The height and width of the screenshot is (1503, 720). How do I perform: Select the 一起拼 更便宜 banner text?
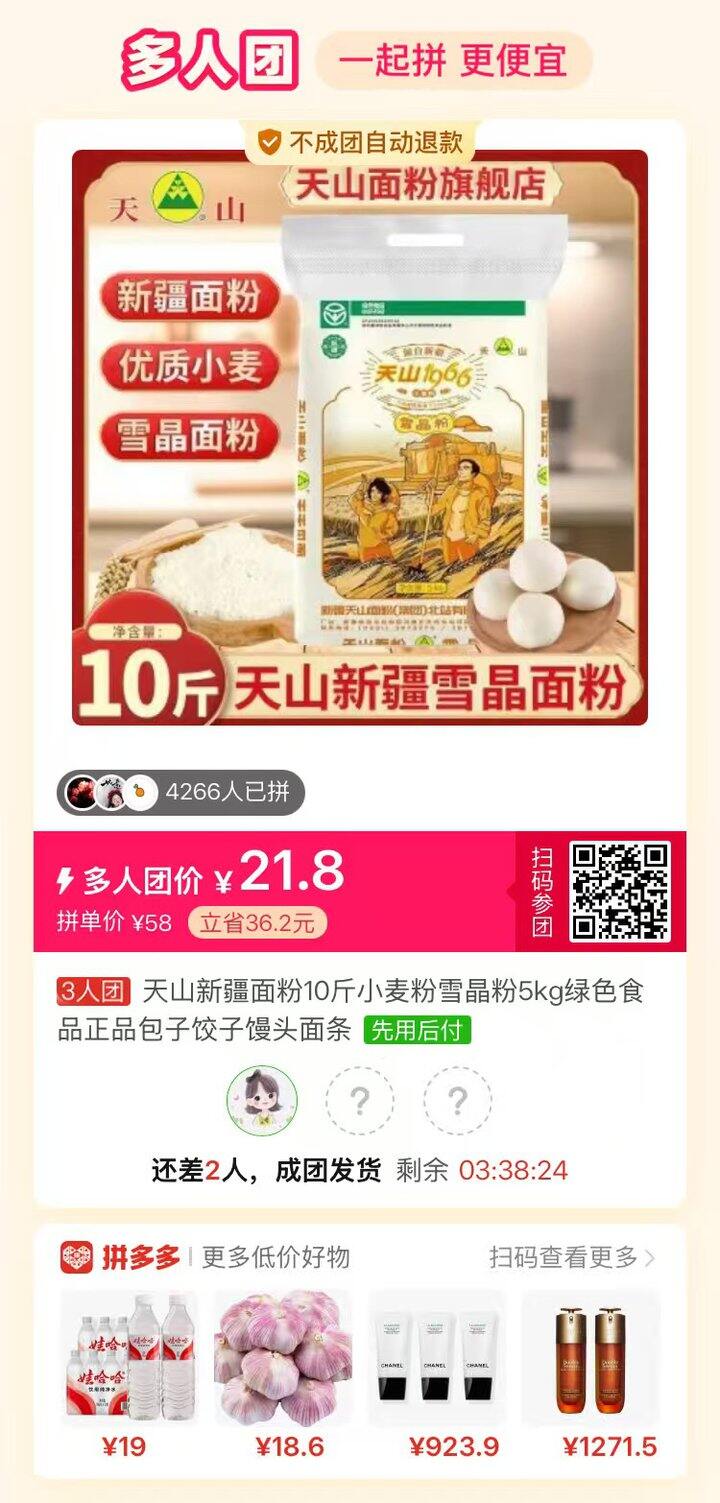450,57
